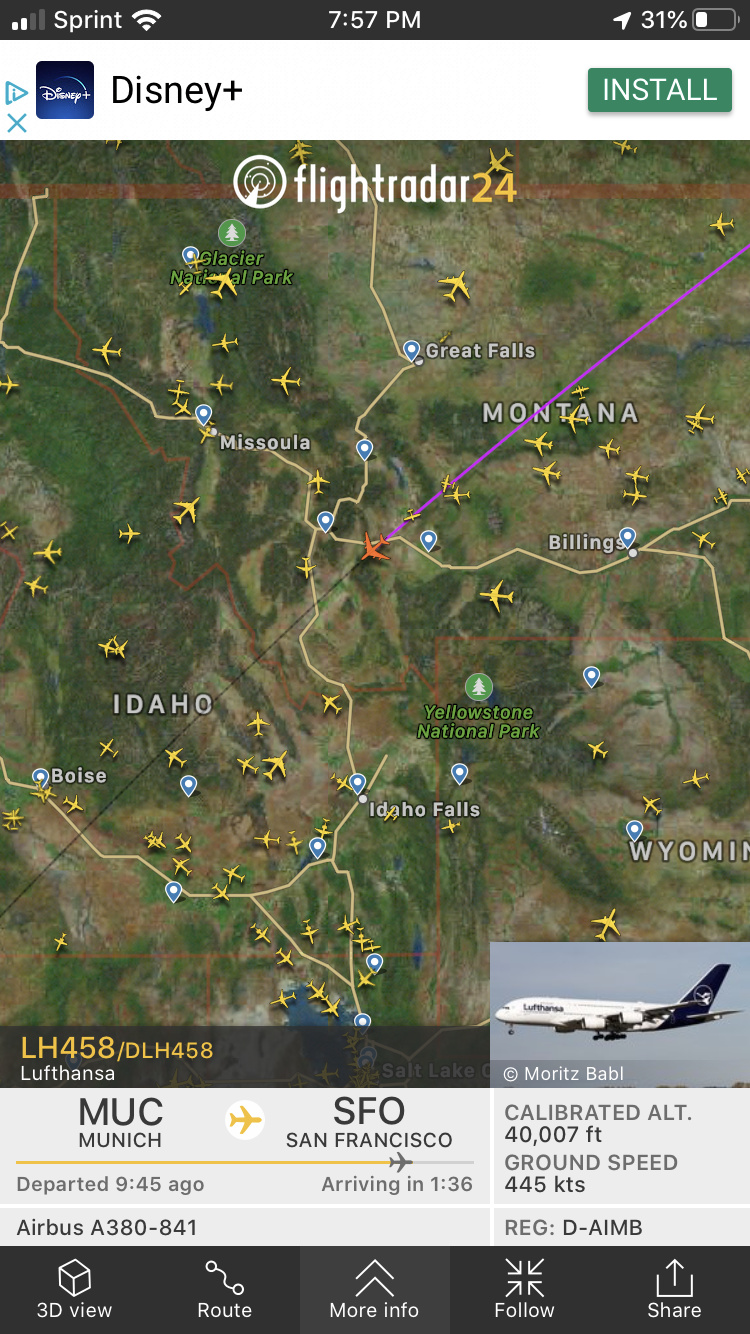Follow flight LH458
This screenshot has width=750, height=1334.
[524, 1290]
